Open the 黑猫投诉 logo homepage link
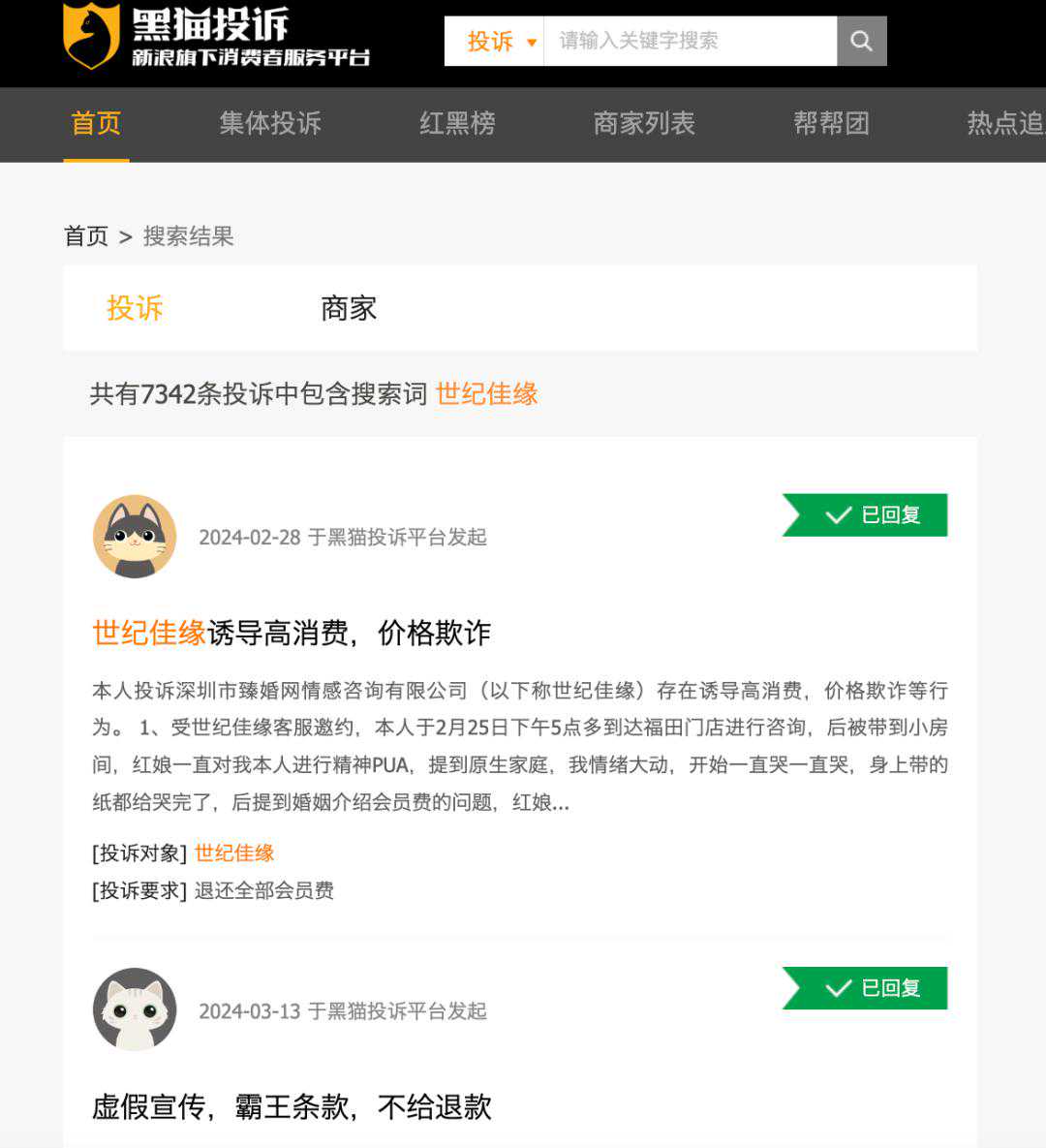The image size is (1046, 1148). (216, 37)
